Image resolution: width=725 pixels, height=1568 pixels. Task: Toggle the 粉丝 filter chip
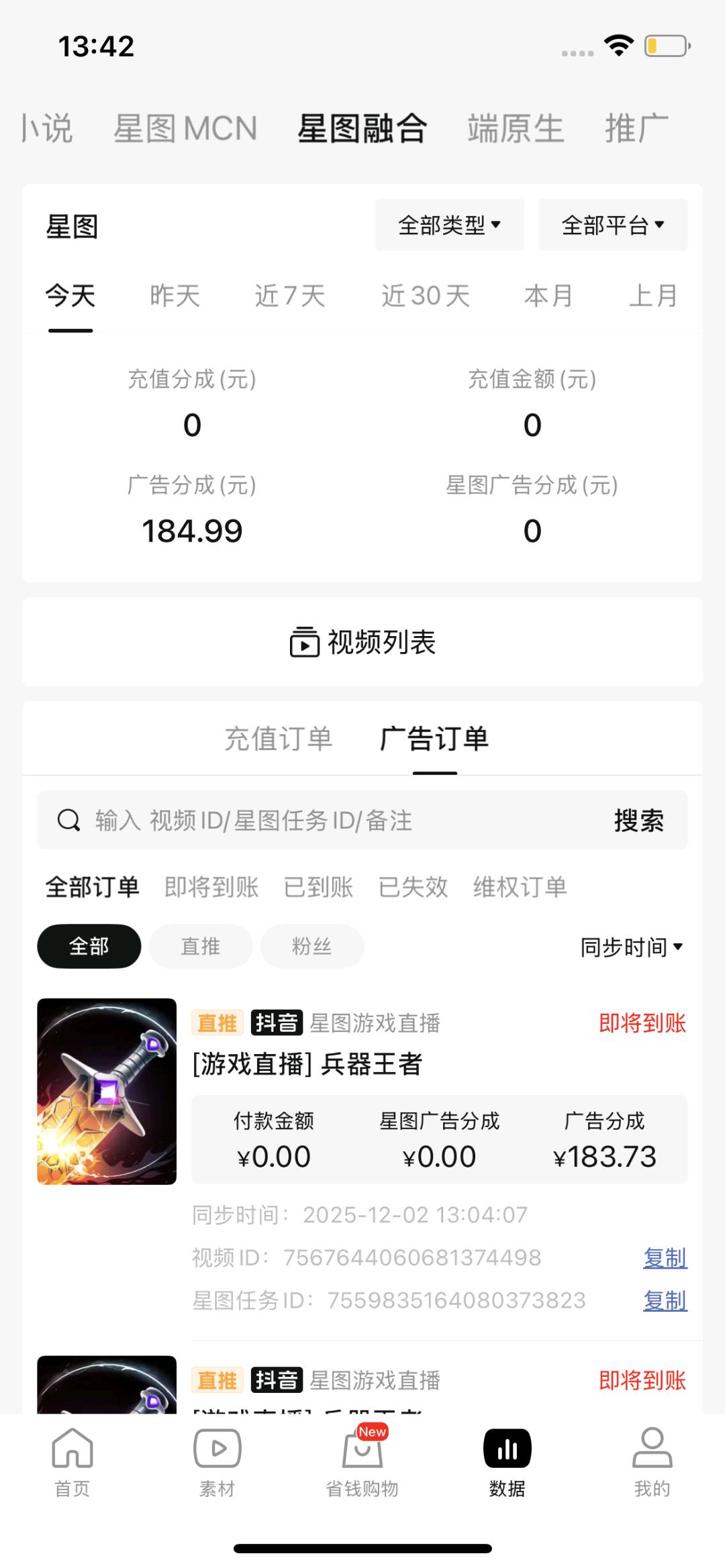[311, 946]
